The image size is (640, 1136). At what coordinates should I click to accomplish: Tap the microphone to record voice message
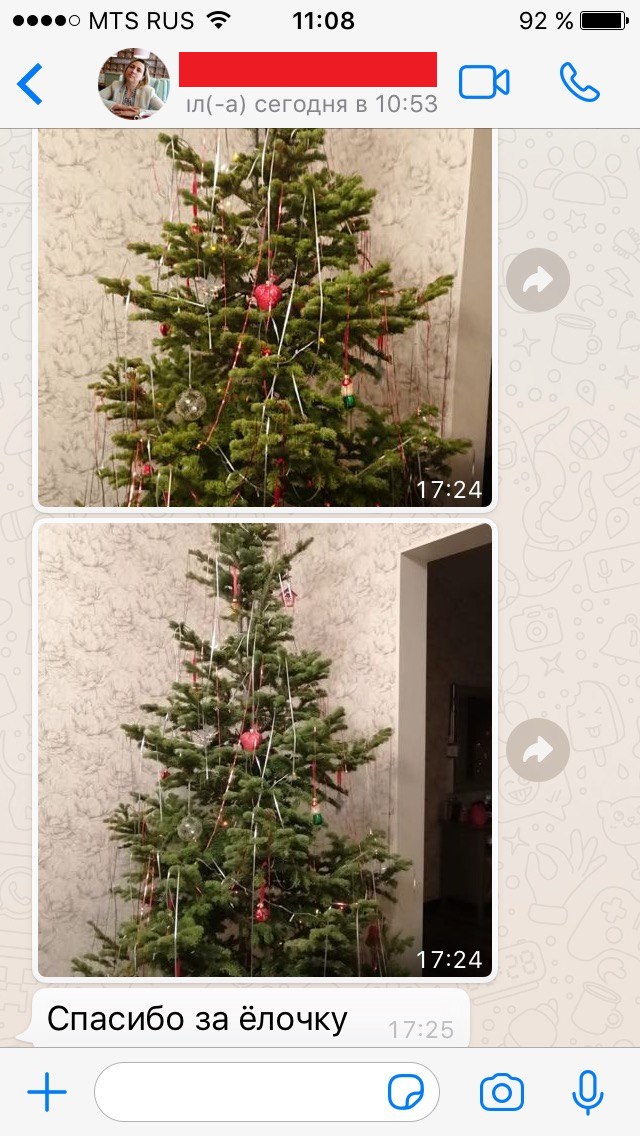click(x=587, y=1092)
